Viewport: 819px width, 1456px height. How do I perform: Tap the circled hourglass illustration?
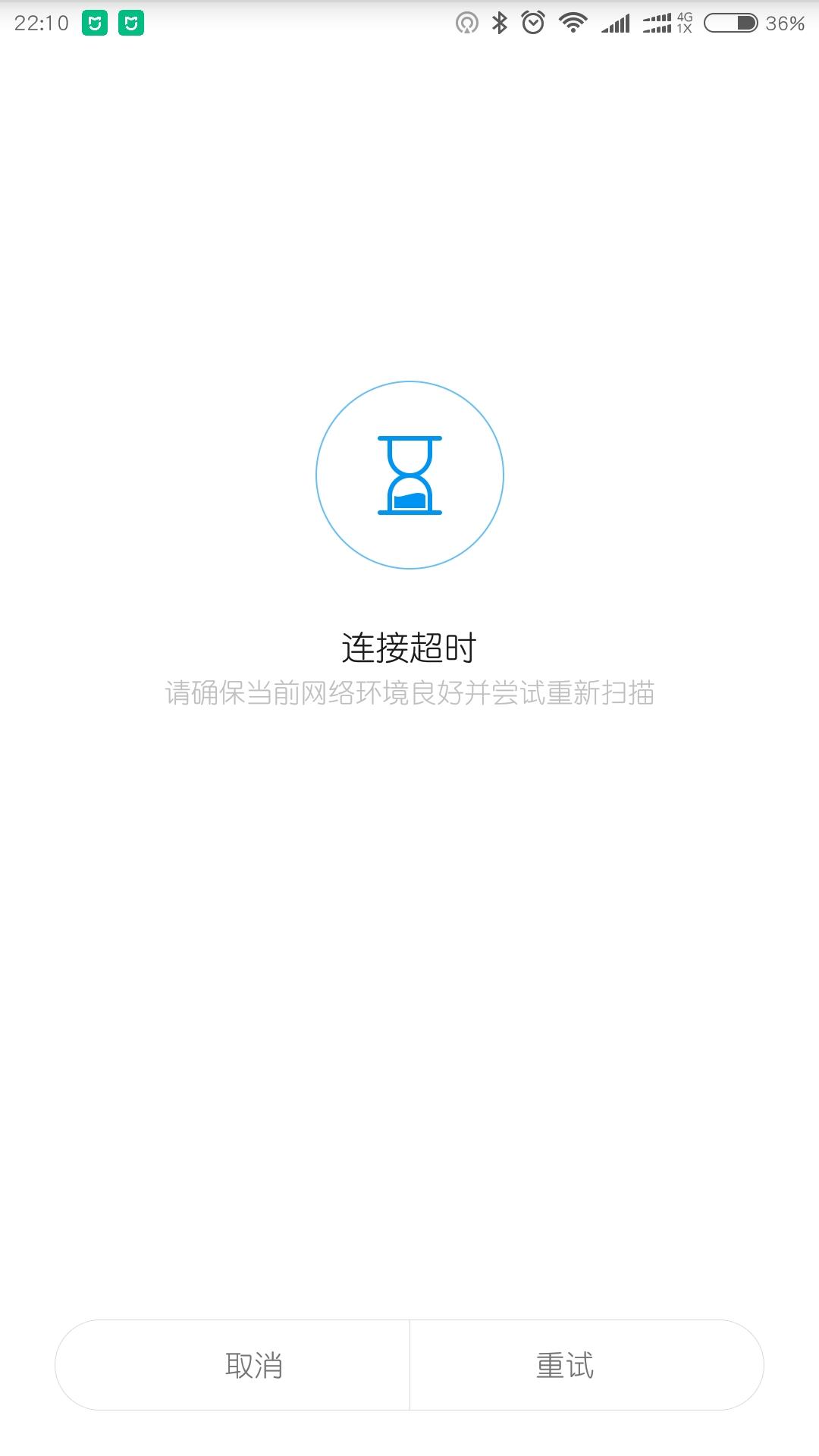coord(408,475)
